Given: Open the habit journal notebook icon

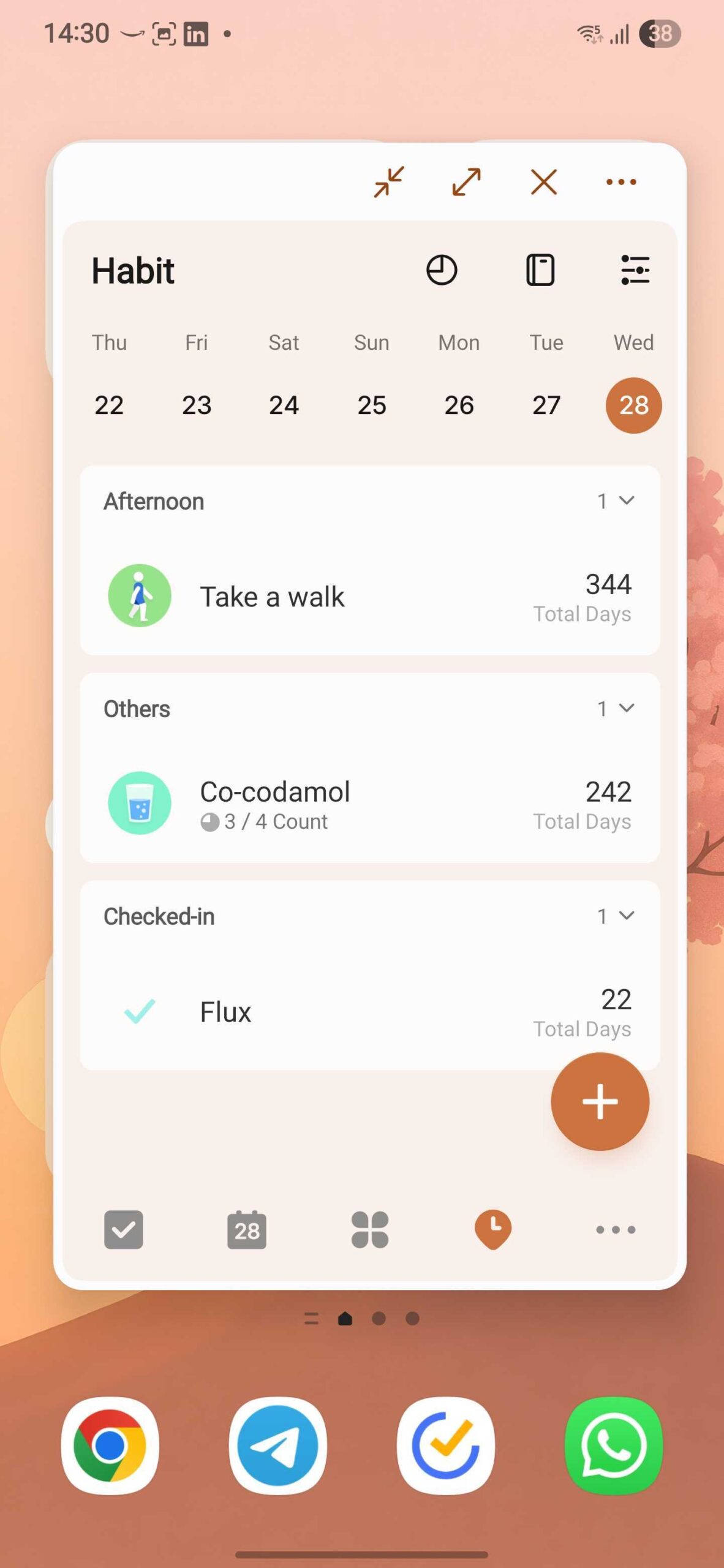Looking at the screenshot, I should click(x=540, y=270).
